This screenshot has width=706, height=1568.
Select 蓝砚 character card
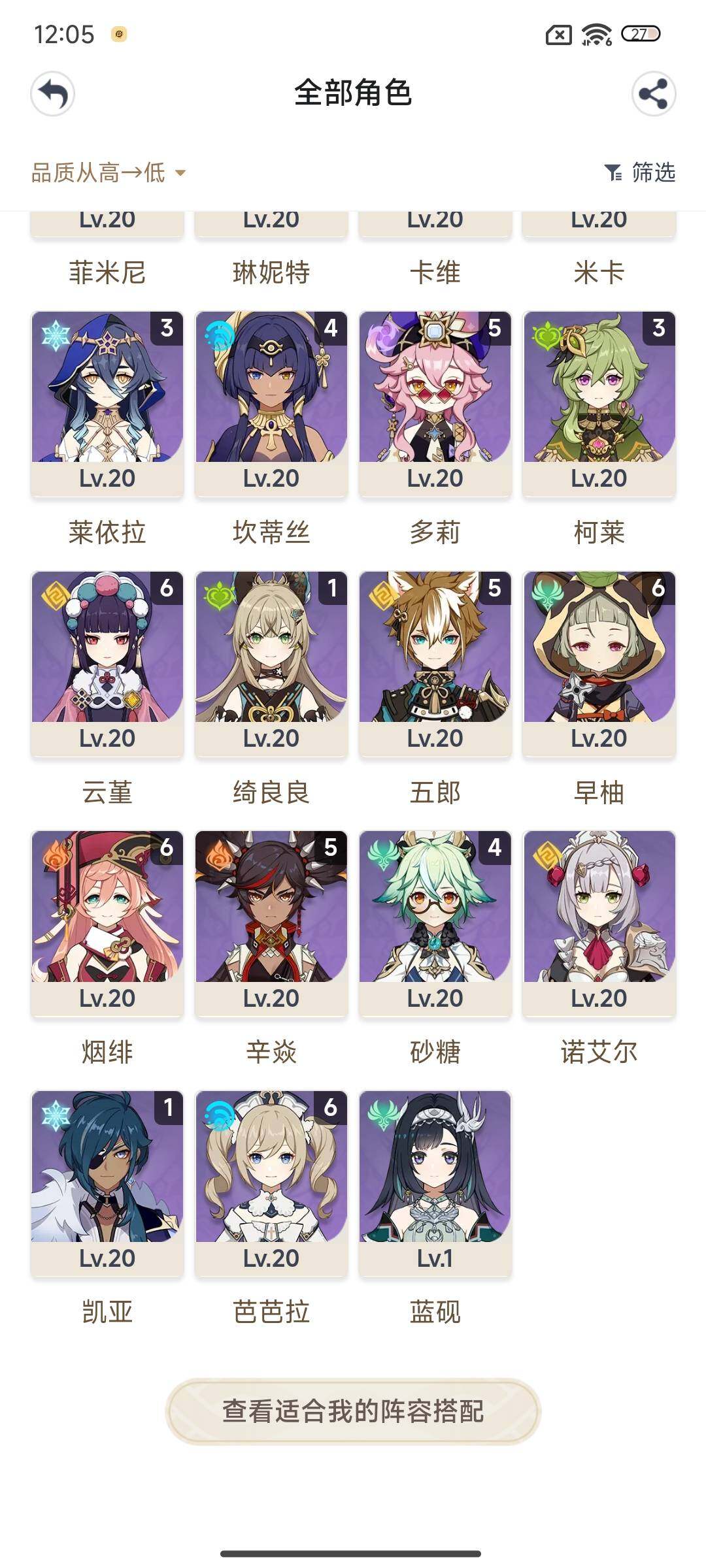(x=435, y=1183)
